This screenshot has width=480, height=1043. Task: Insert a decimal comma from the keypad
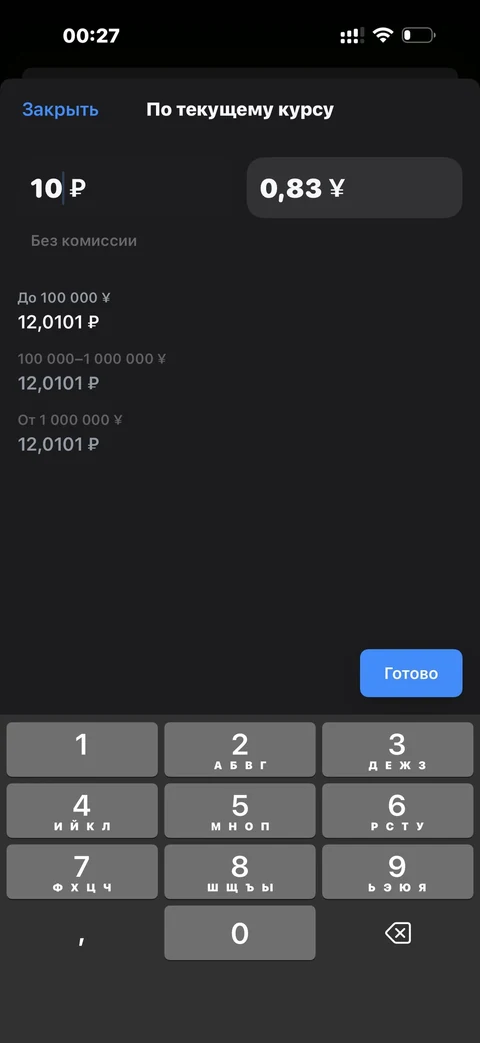(x=82, y=933)
